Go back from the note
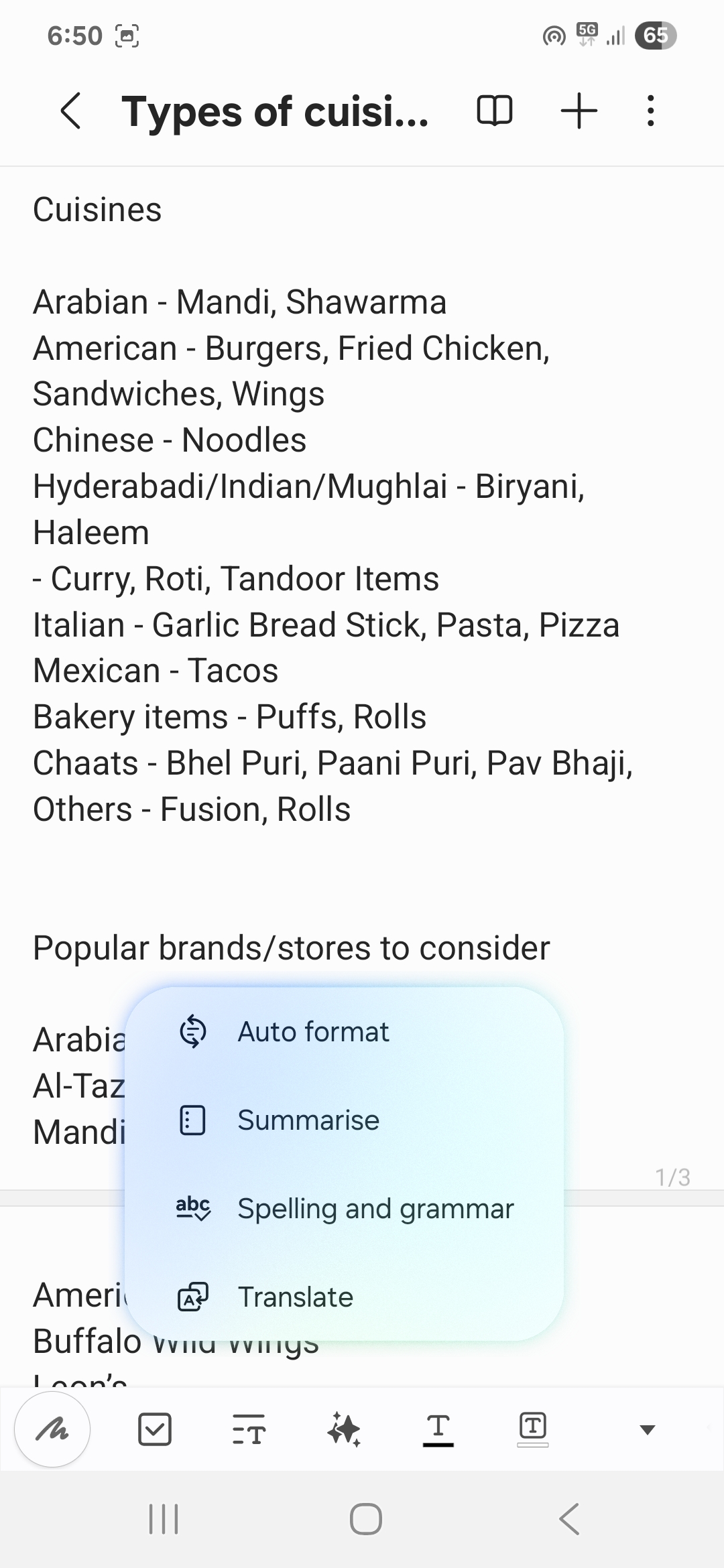The height and width of the screenshot is (1568, 724). pos(71,111)
